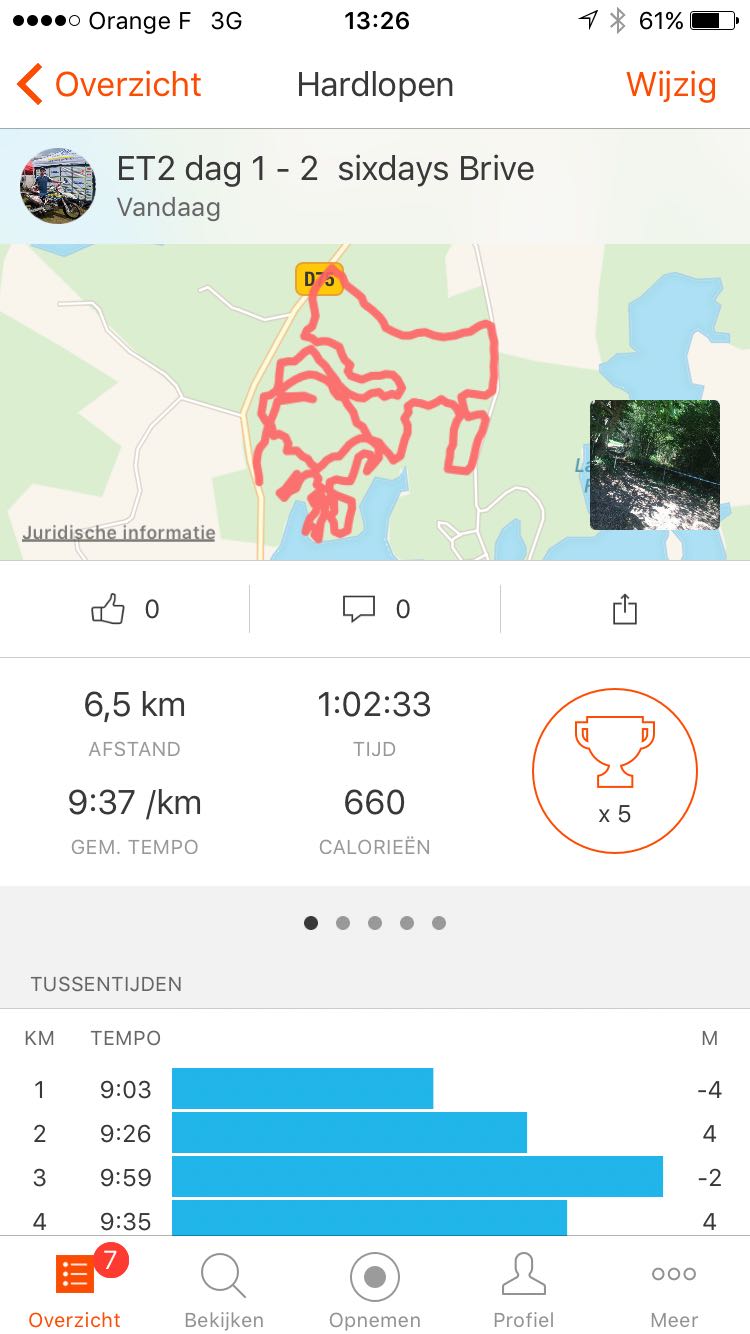Open the comments speech bubble
This screenshot has width=750, height=1334.
pos(359,609)
